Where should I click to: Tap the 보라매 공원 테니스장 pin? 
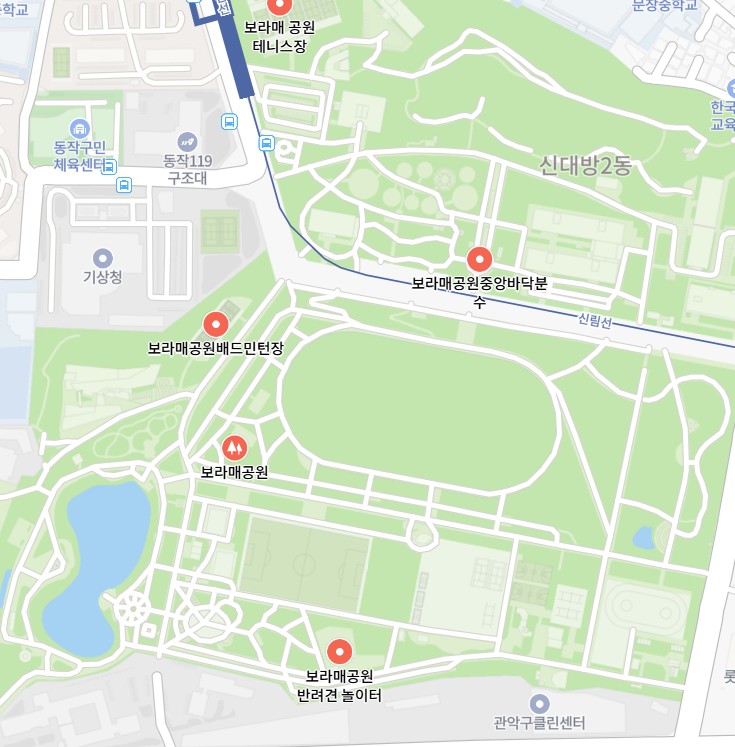coord(288,5)
